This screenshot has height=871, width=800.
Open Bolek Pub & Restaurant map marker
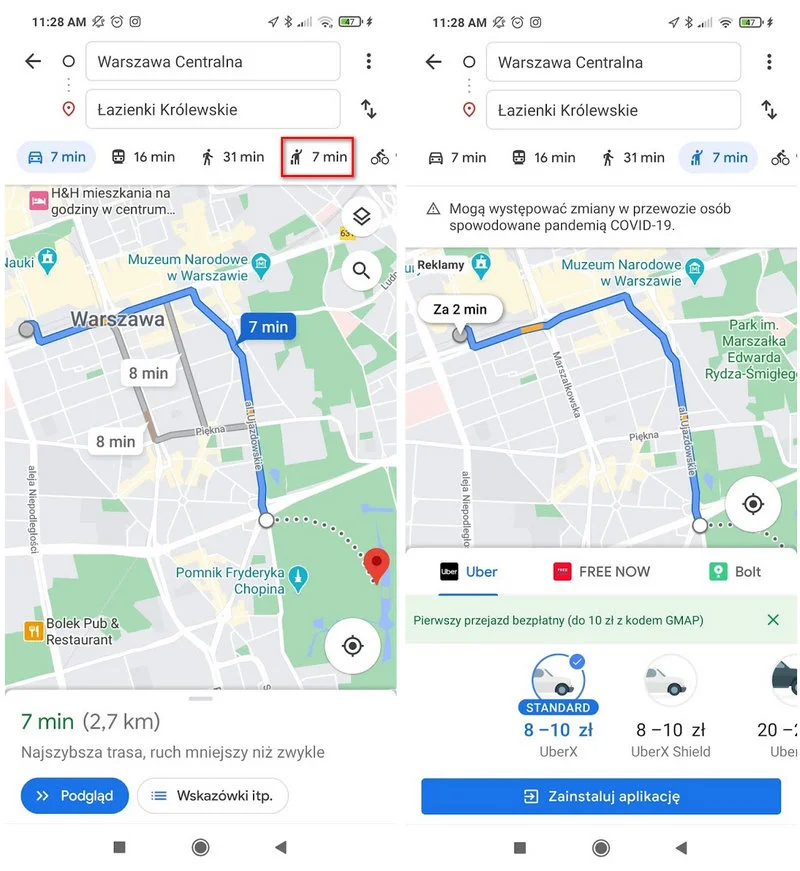33,630
